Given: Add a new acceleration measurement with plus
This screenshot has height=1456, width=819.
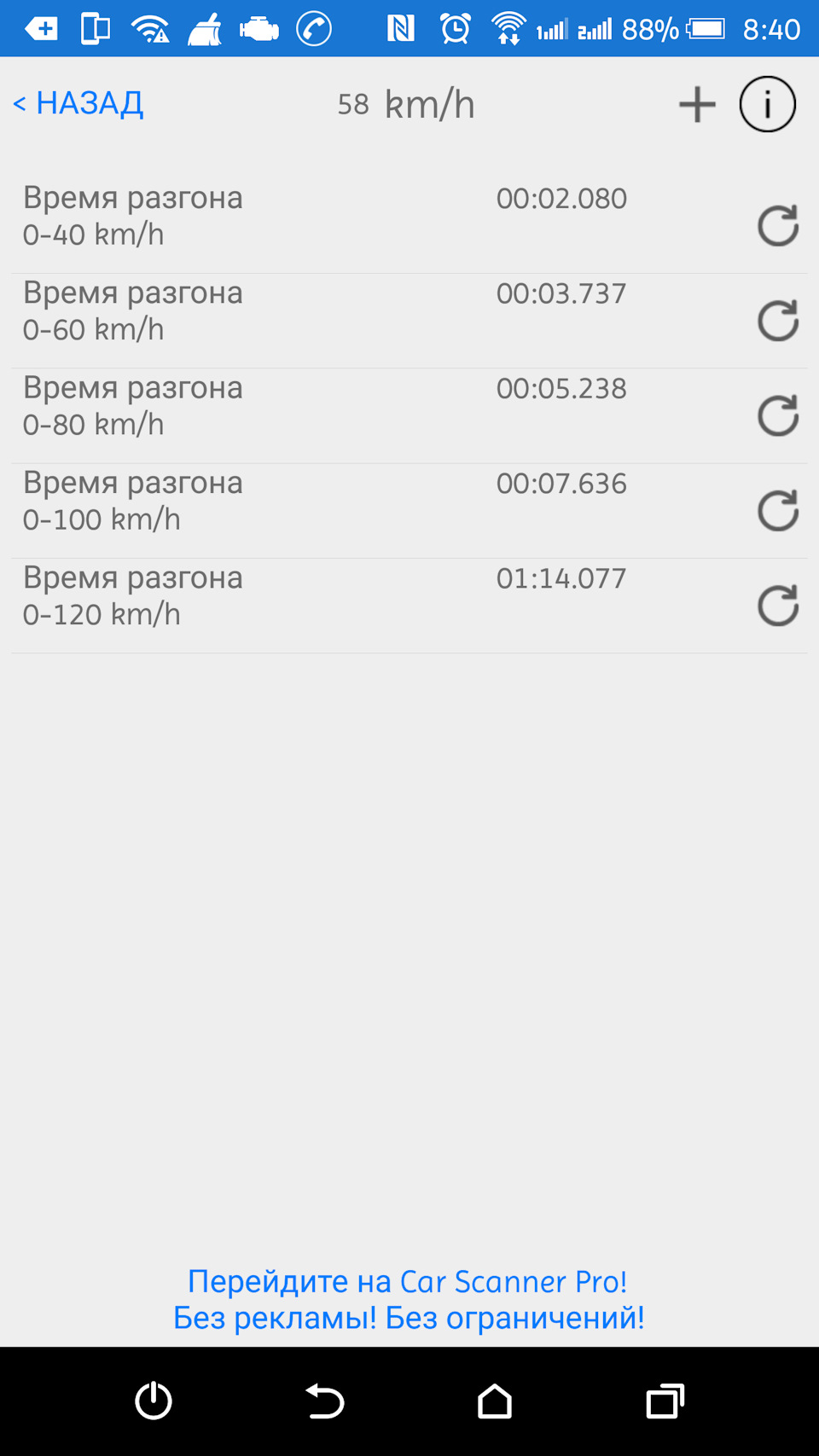Looking at the screenshot, I should (697, 104).
